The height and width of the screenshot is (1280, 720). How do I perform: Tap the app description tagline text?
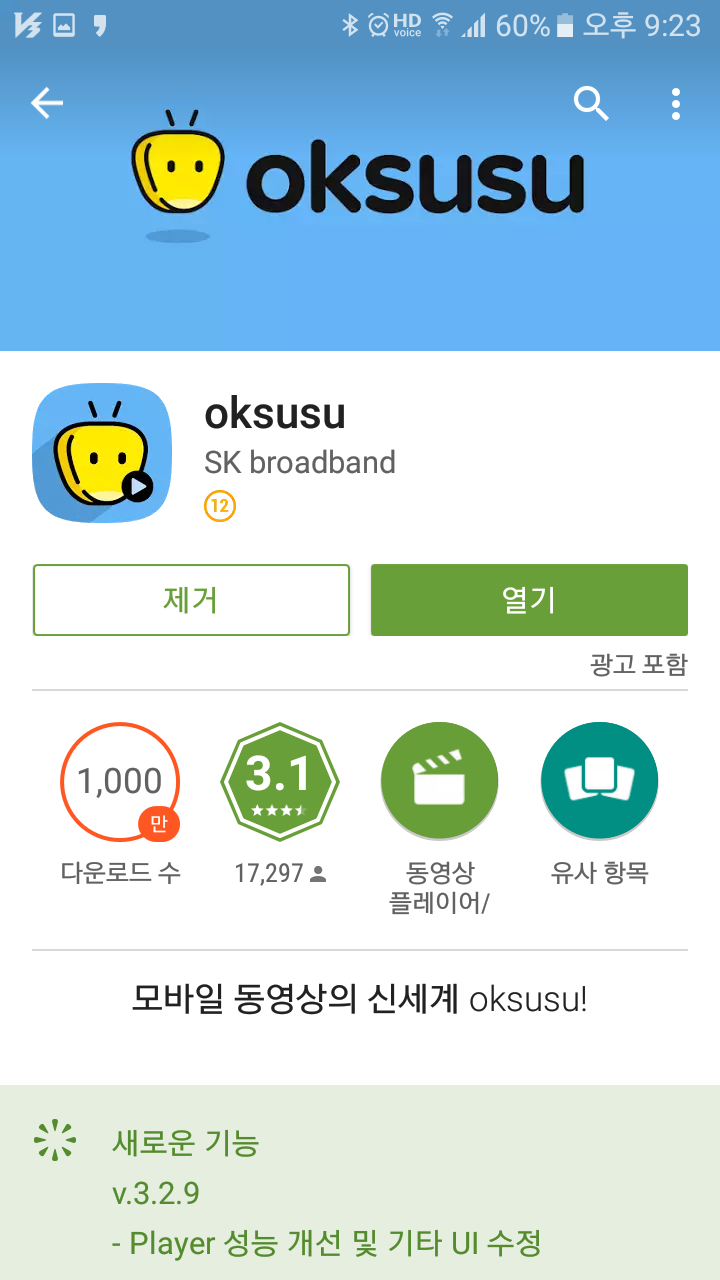tap(360, 997)
